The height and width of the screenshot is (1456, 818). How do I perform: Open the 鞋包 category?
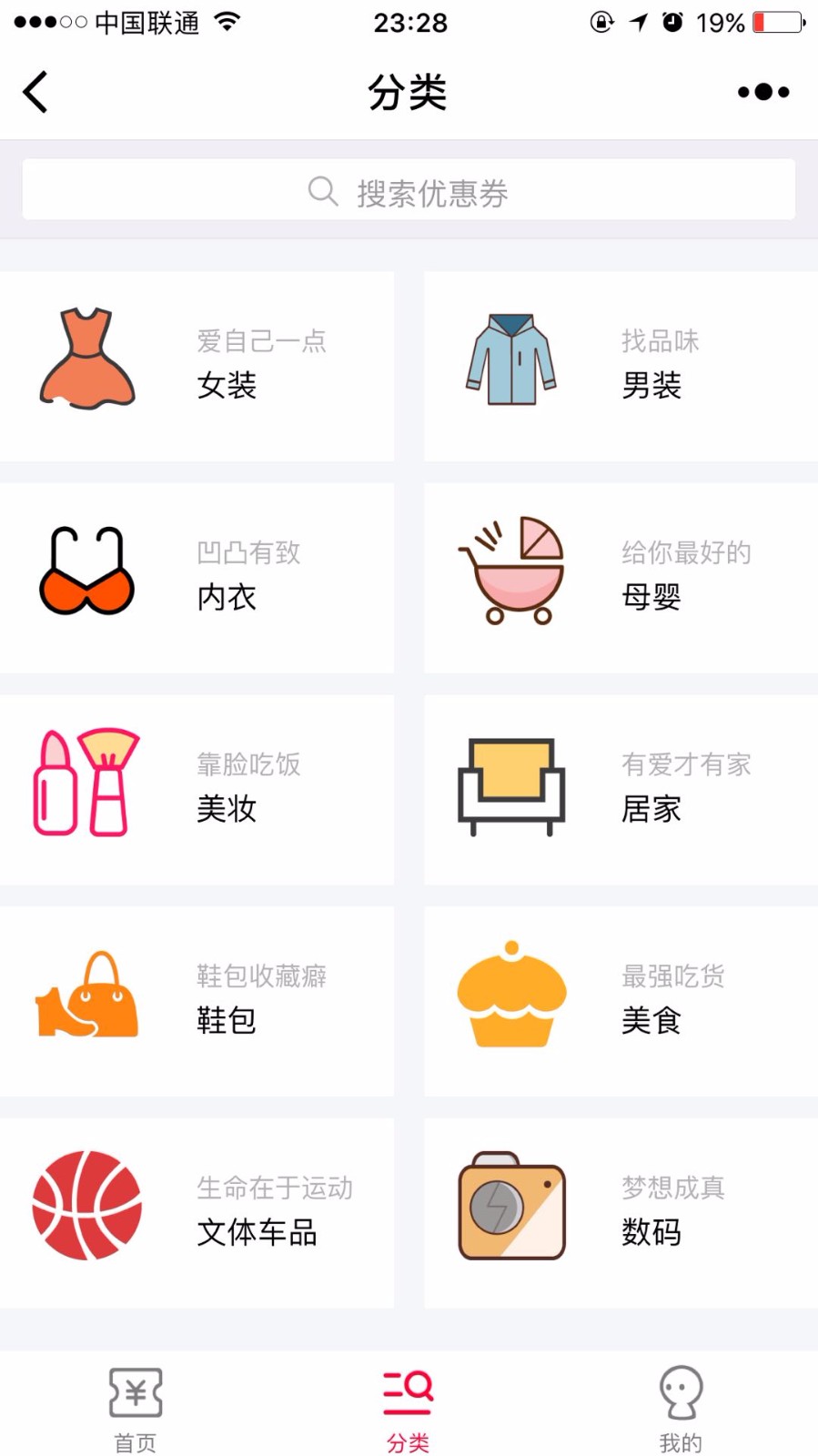pyautogui.click(x=197, y=1001)
